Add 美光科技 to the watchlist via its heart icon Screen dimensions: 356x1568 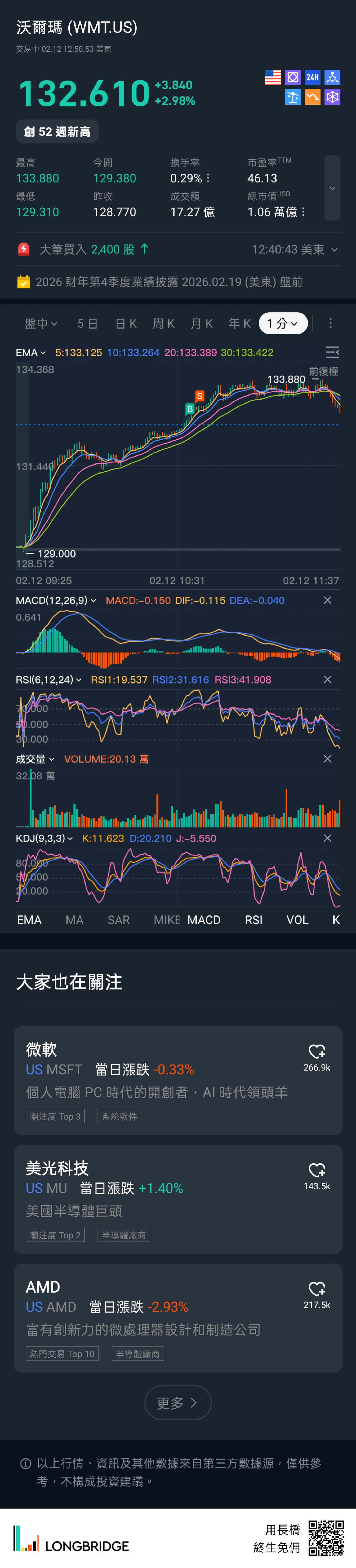coord(317,1170)
